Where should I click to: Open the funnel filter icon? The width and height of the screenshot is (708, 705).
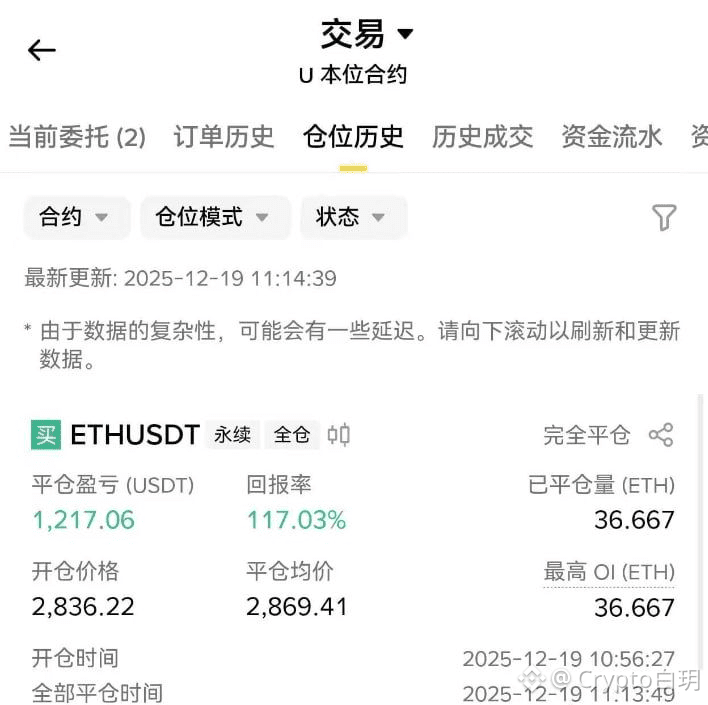point(664,217)
